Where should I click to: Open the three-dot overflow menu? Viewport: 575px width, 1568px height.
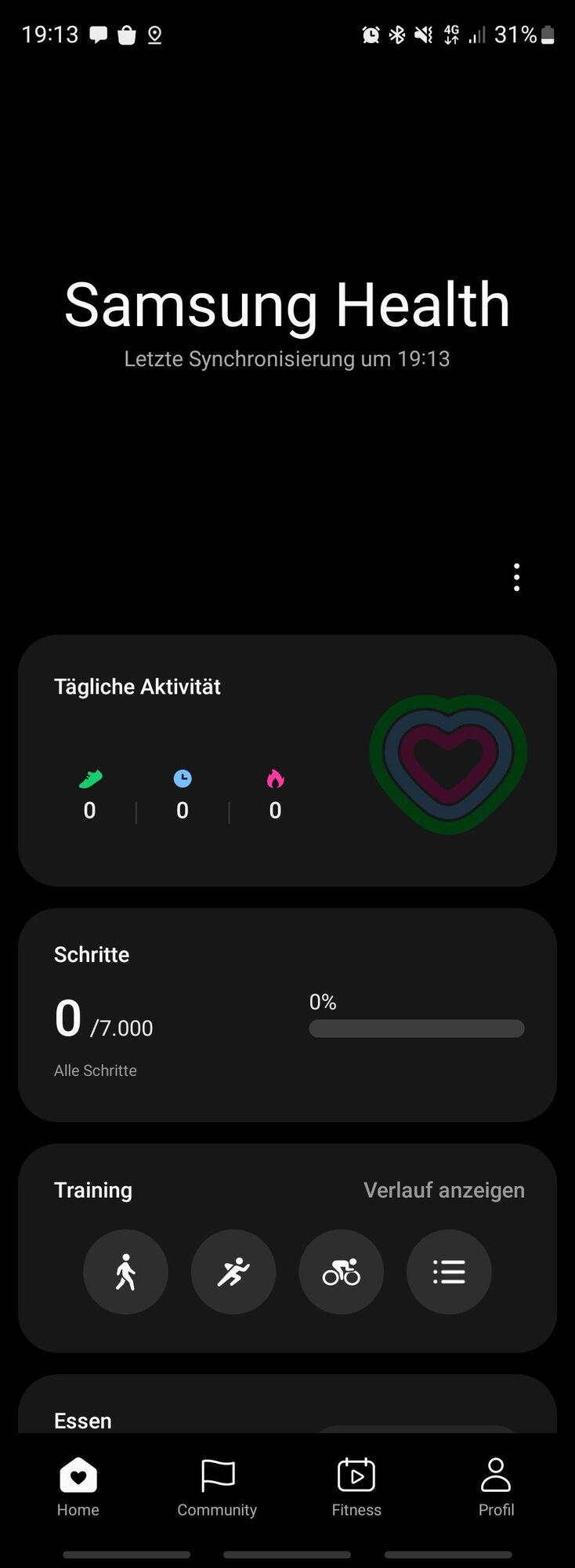(x=516, y=577)
